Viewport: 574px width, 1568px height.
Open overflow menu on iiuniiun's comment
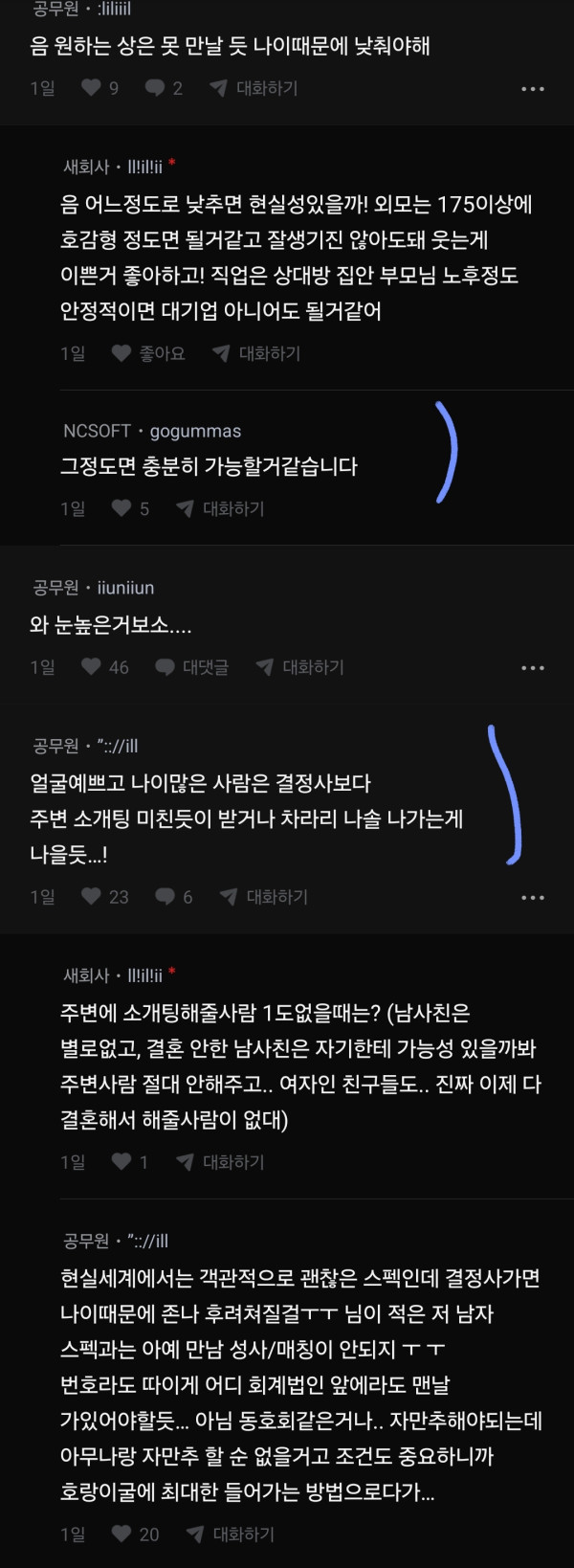pyautogui.click(x=532, y=668)
